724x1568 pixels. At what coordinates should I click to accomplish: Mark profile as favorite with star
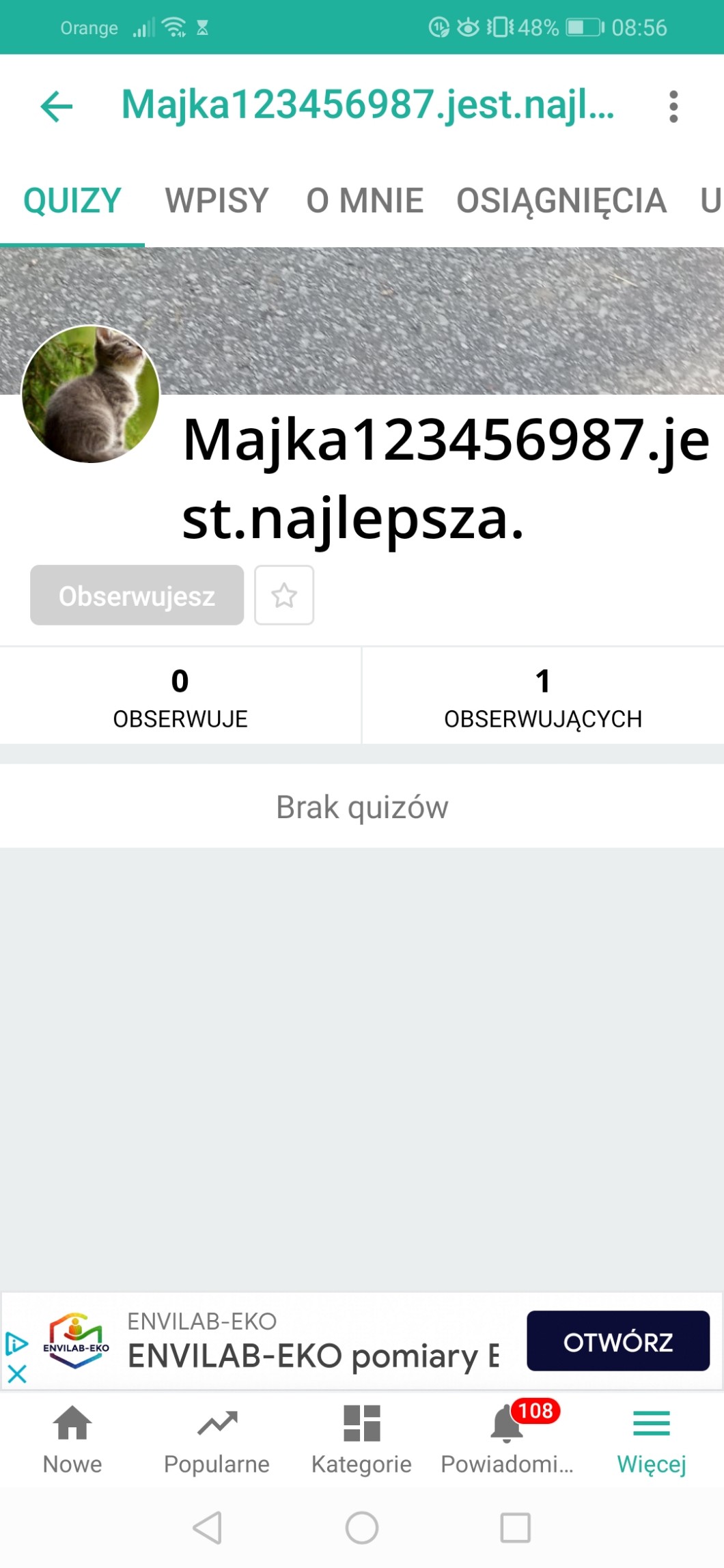[x=284, y=596]
